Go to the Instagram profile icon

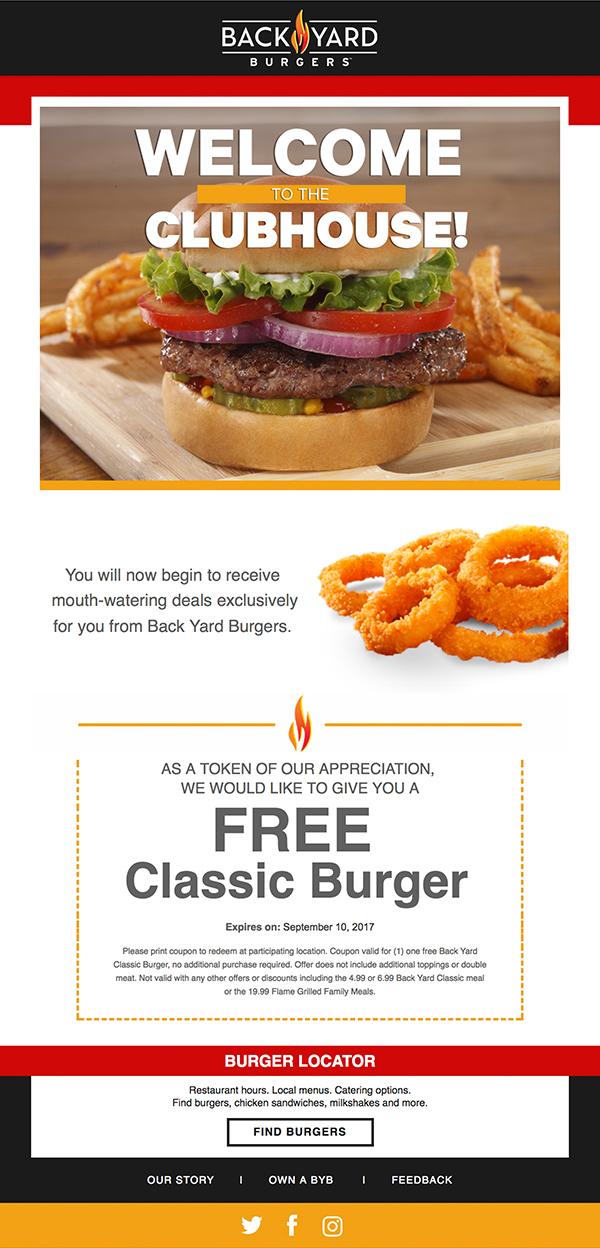click(x=332, y=1225)
